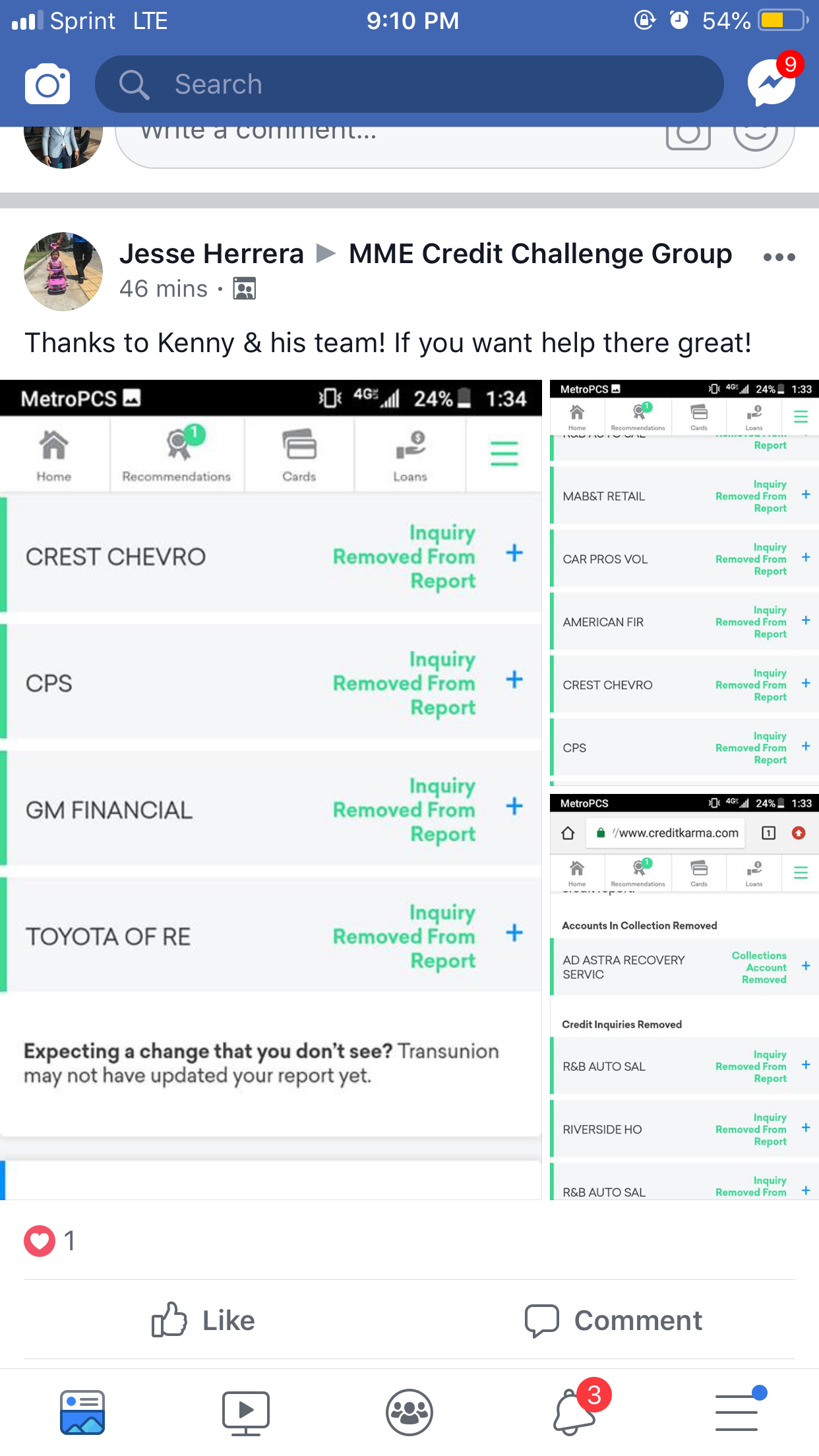Like Jesse Herrera's post
Image resolution: width=819 pixels, height=1456 pixels.
[x=203, y=1320]
